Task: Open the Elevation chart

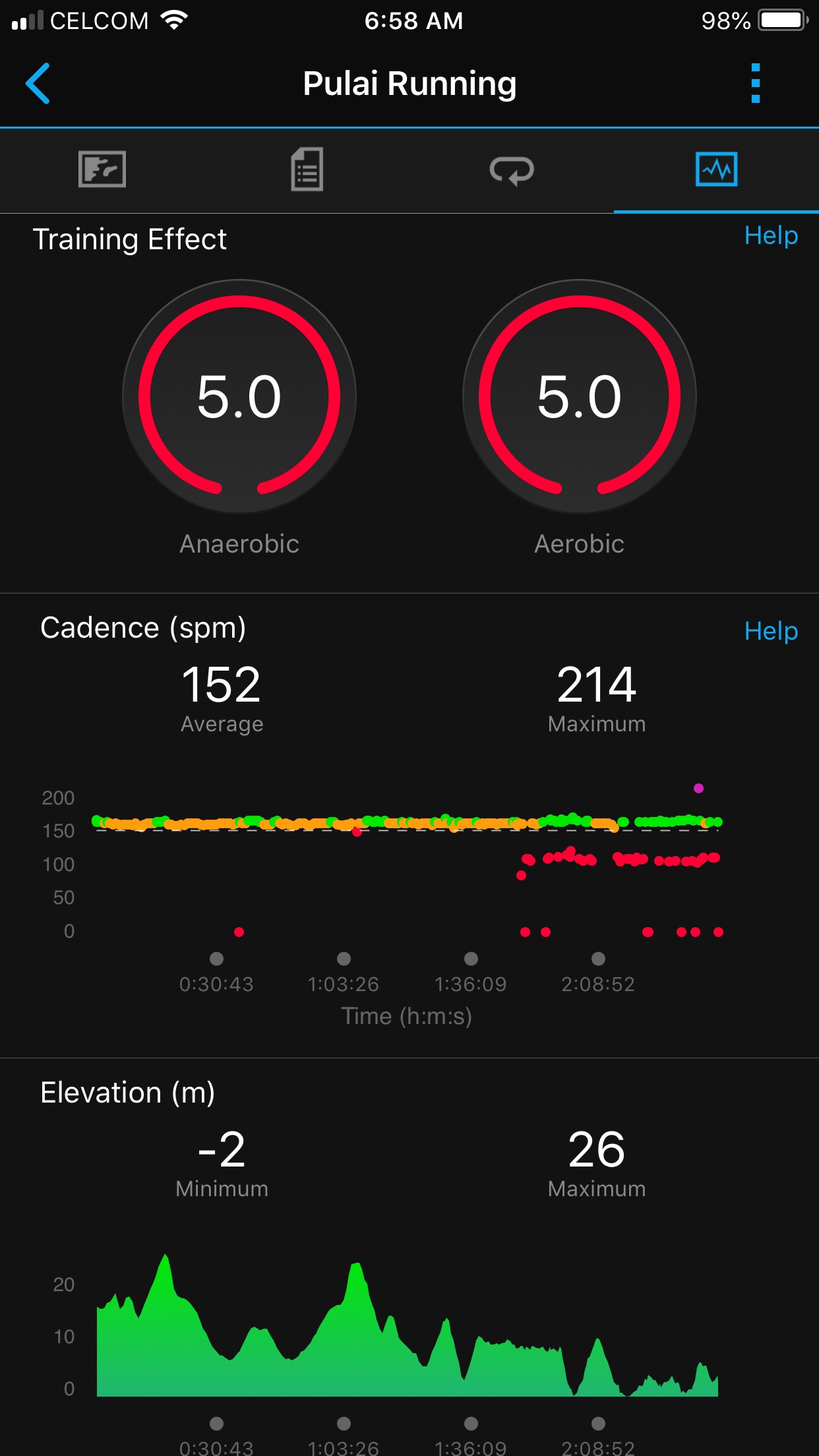Action: tap(407, 1325)
